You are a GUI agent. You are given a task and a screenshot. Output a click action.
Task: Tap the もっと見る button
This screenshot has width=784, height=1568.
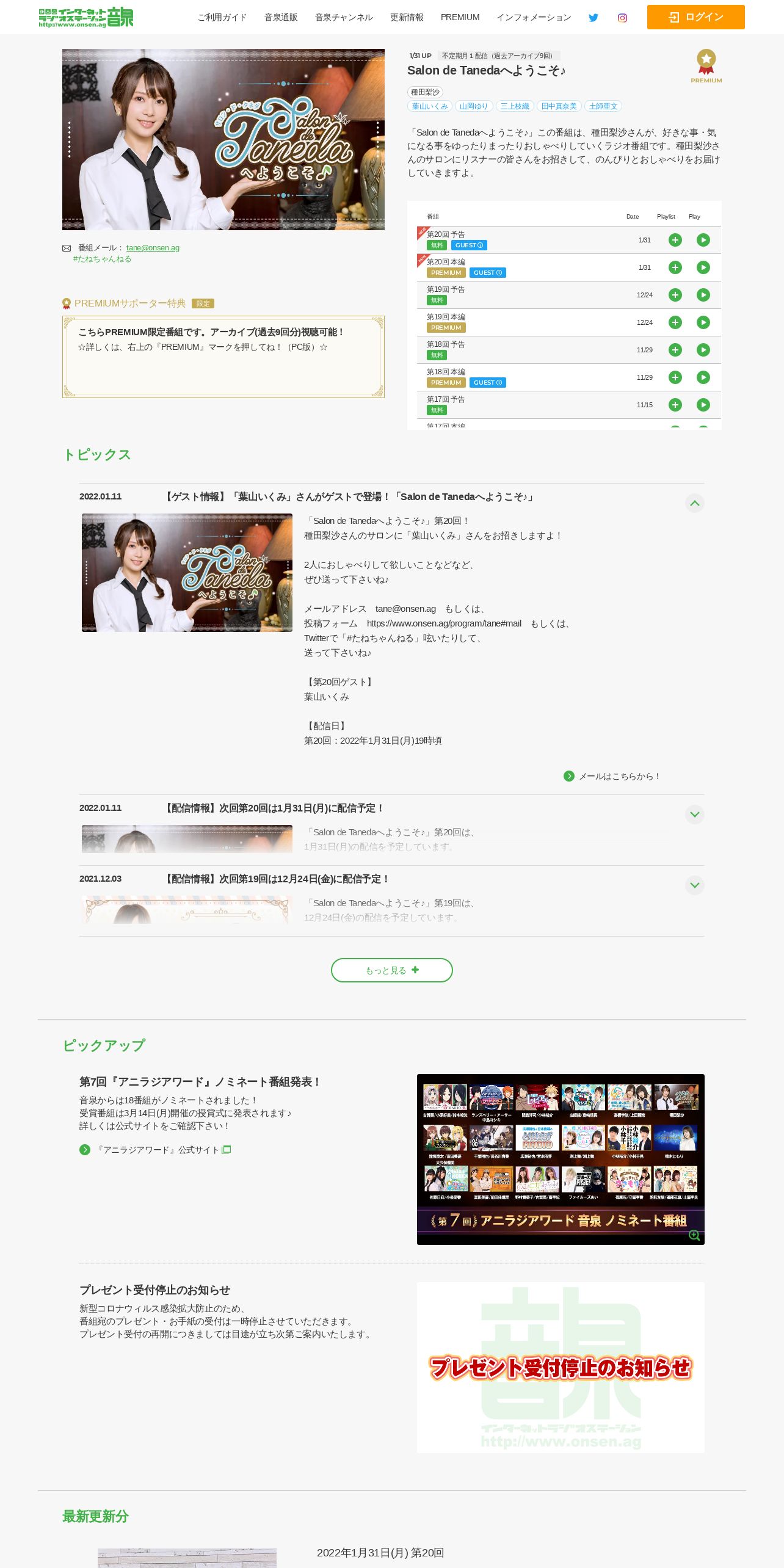pos(392,970)
